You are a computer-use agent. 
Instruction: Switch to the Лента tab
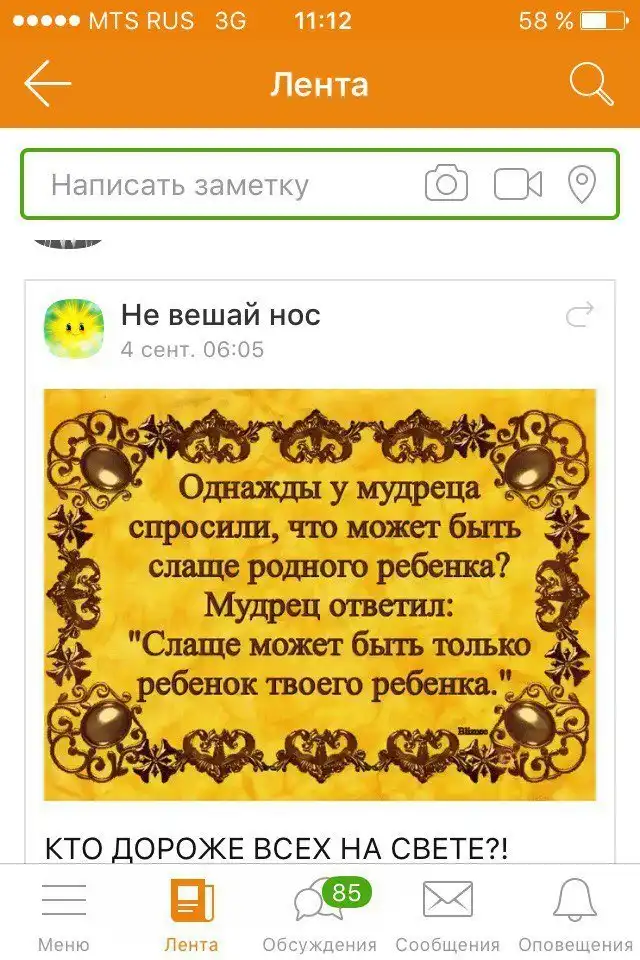click(x=191, y=915)
